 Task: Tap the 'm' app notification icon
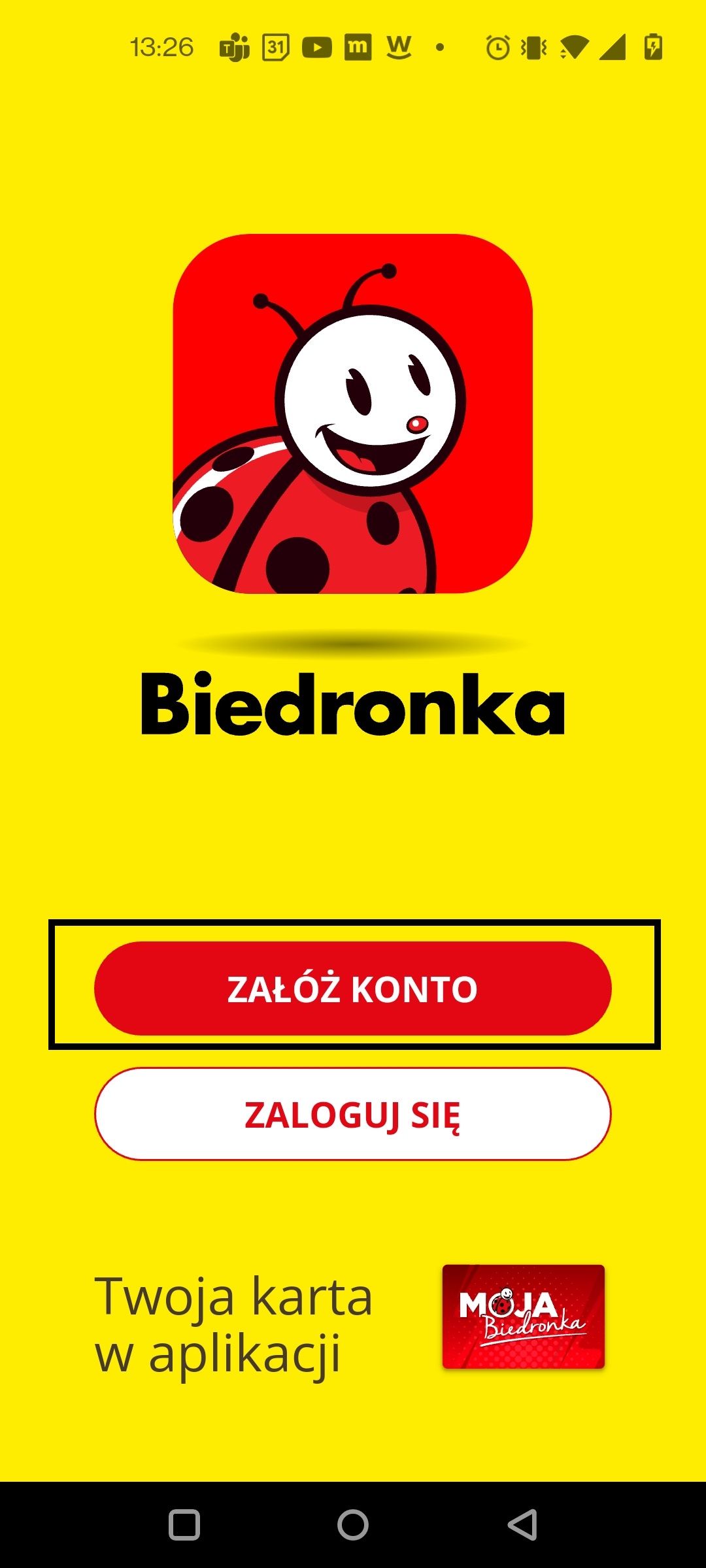click(x=358, y=46)
